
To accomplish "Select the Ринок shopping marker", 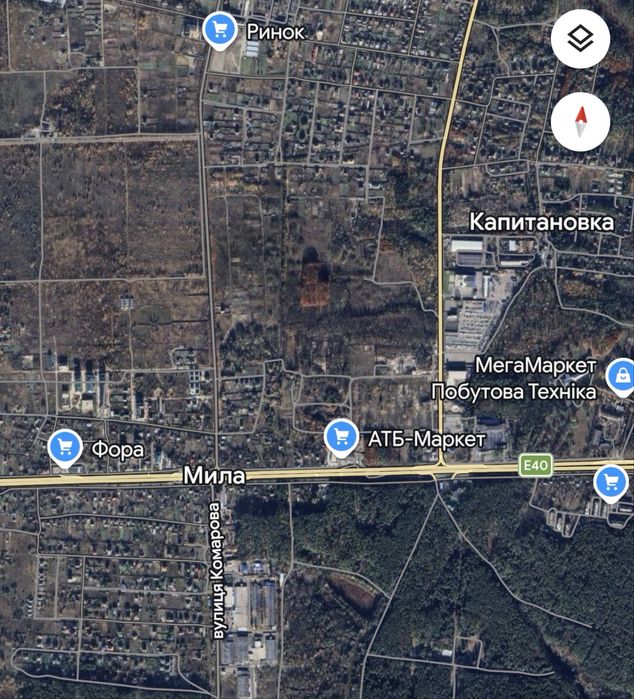I will tap(220, 29).
